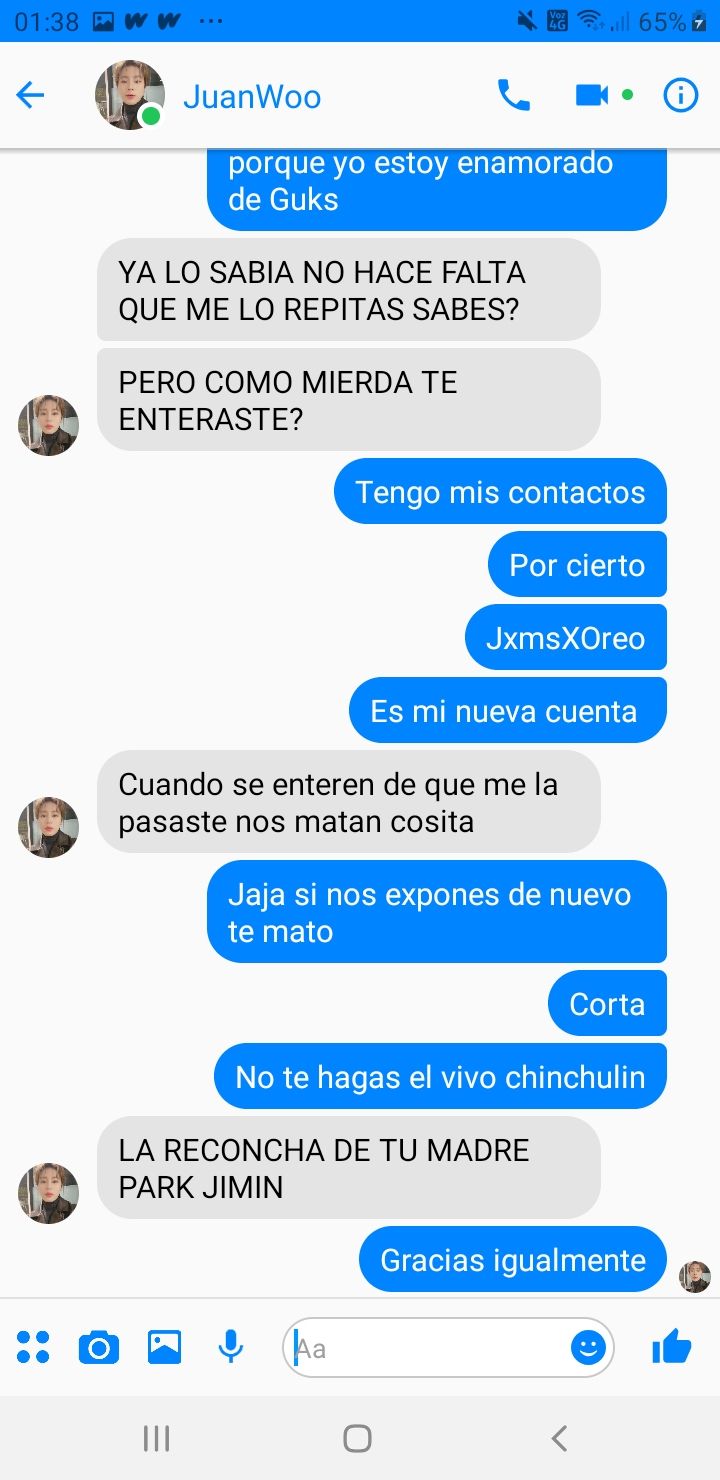The width and height of the screenshot is (720, 1480).
Task: Open the emoji picker in message field
Action: click(x=588, y=1349)
